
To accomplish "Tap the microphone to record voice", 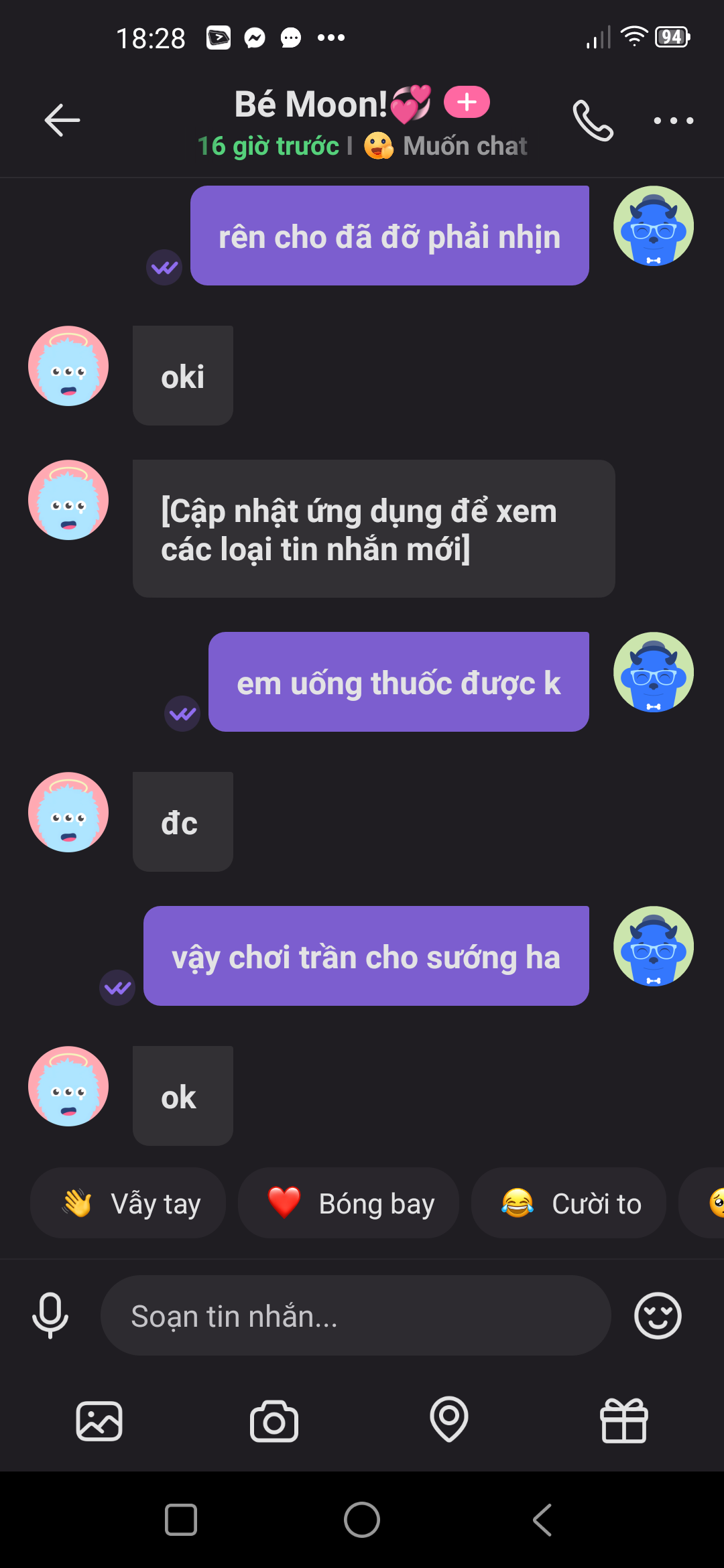I will click(x=50, y=1315).
